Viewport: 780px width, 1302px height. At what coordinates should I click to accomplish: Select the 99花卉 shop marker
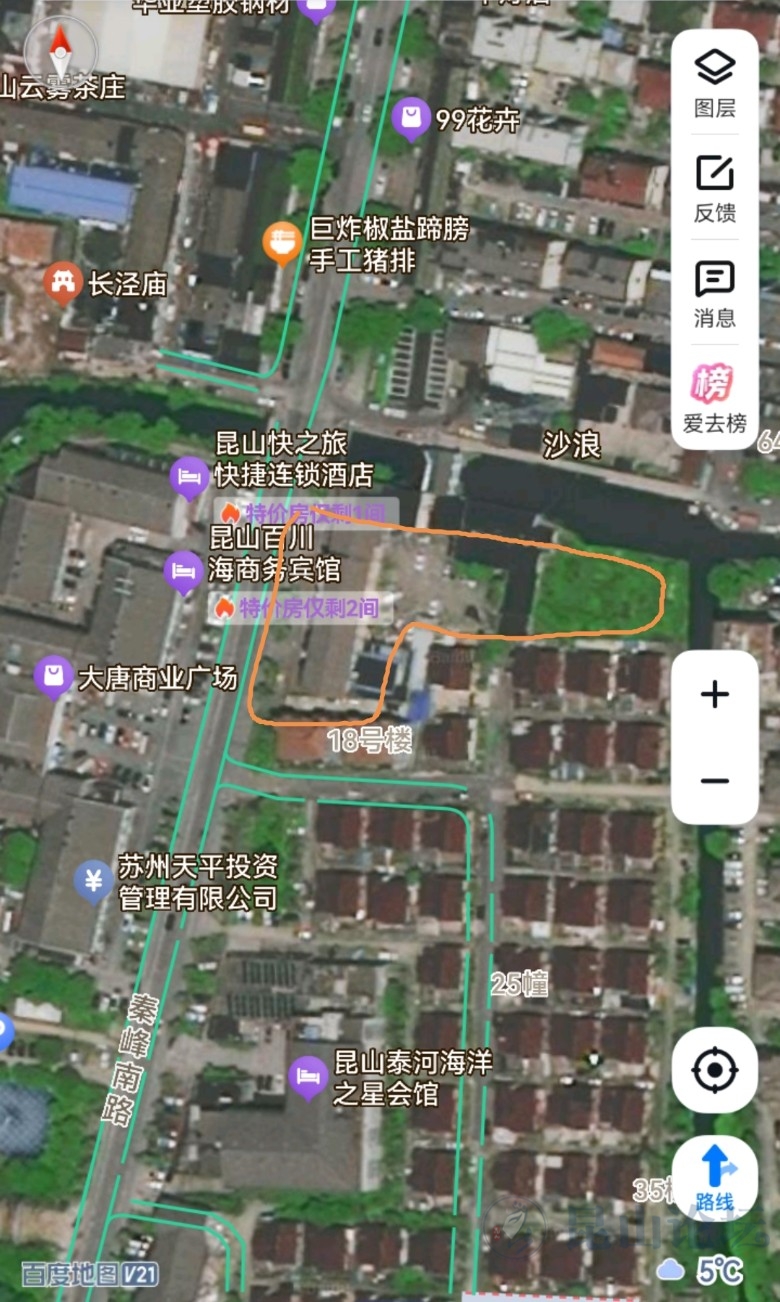(410, 119)
